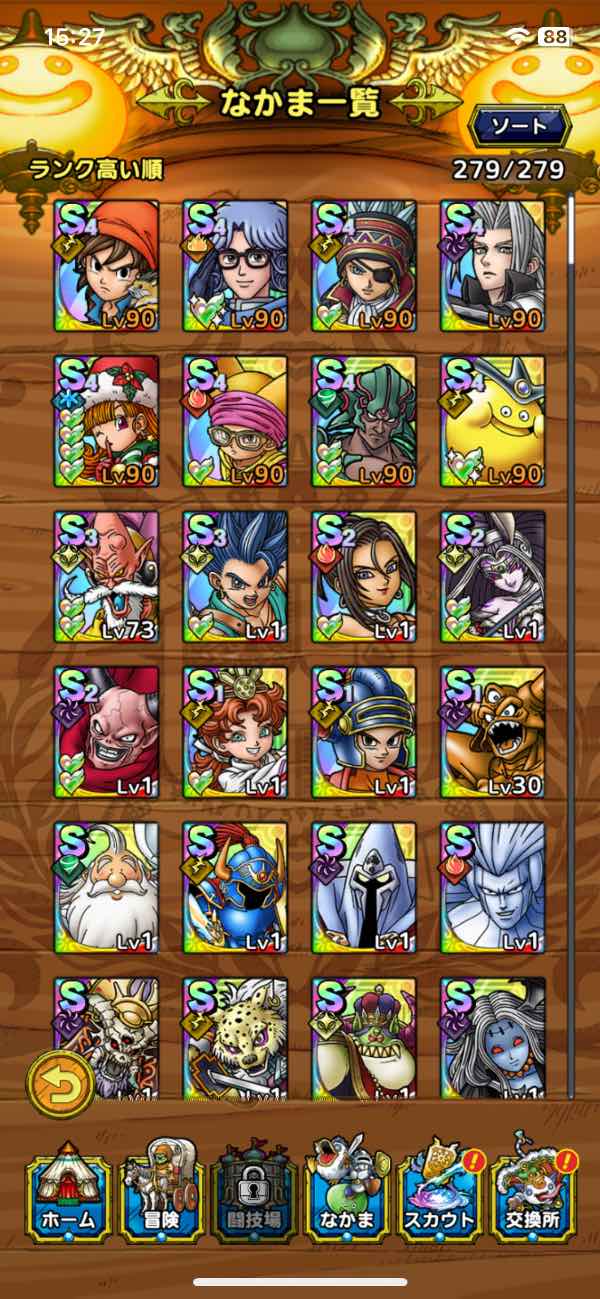Select the white-bearded old man Lv1 card

pos(106,888)
